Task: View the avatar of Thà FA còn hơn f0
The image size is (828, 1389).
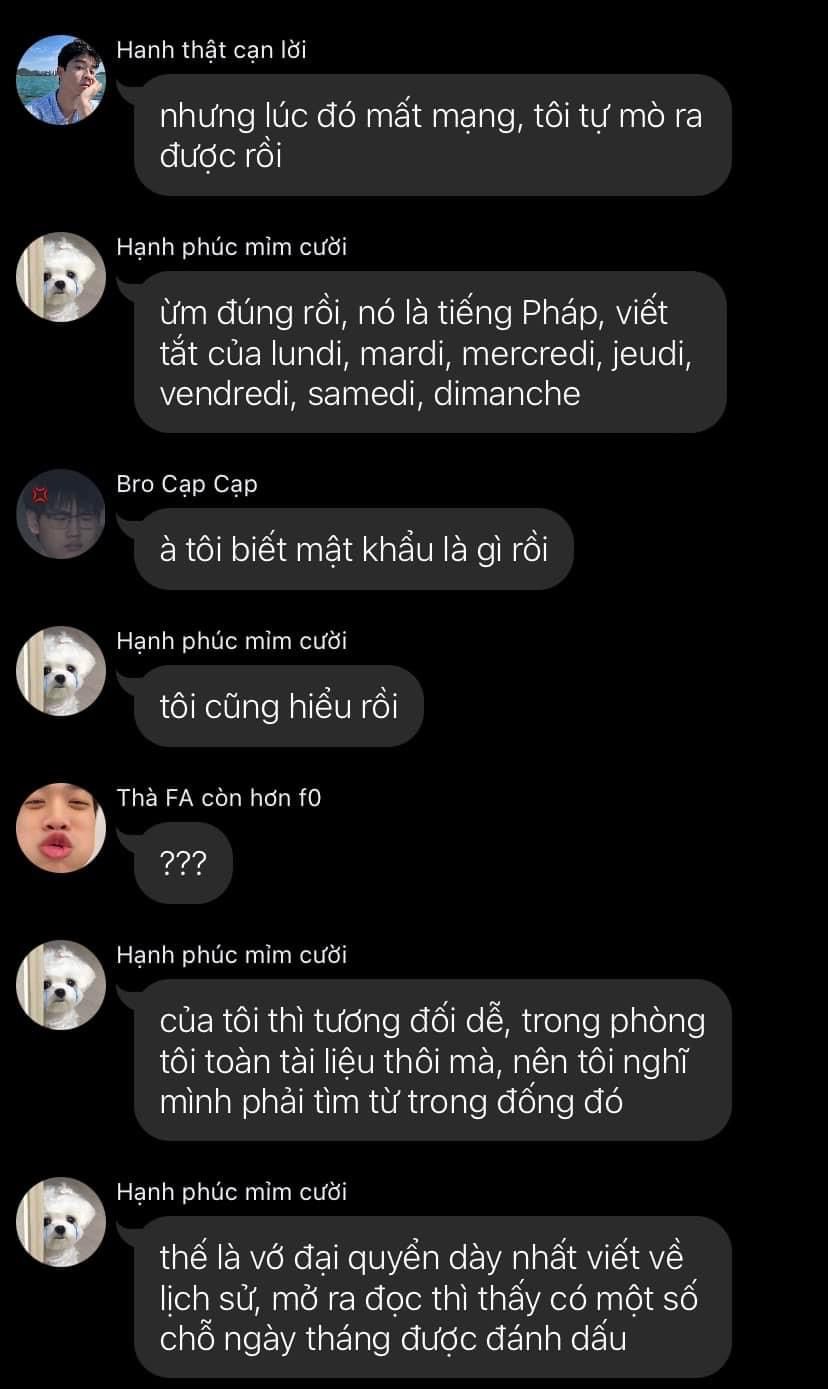Action: (x=61, y=828)
